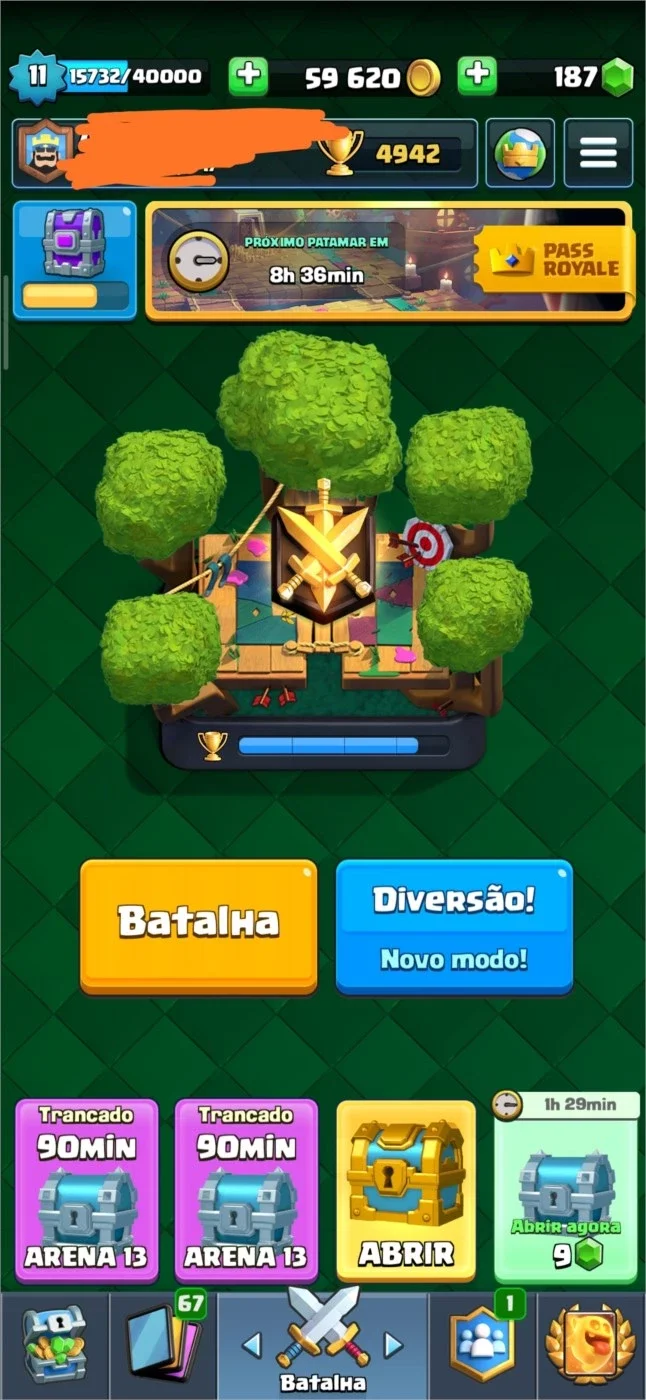Open the player profile king avatar
Image resolution: width=646 pixels, height=1400 pixels.
[43, 152]
